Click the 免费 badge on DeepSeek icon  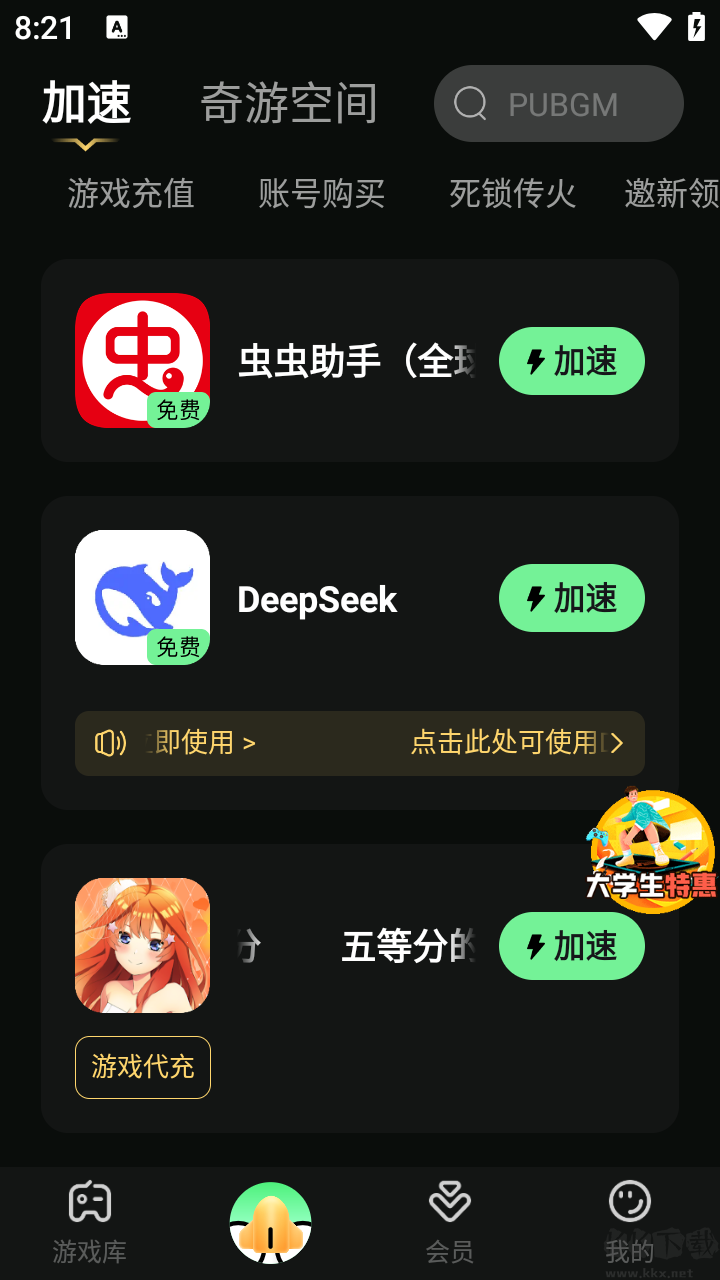176,647
